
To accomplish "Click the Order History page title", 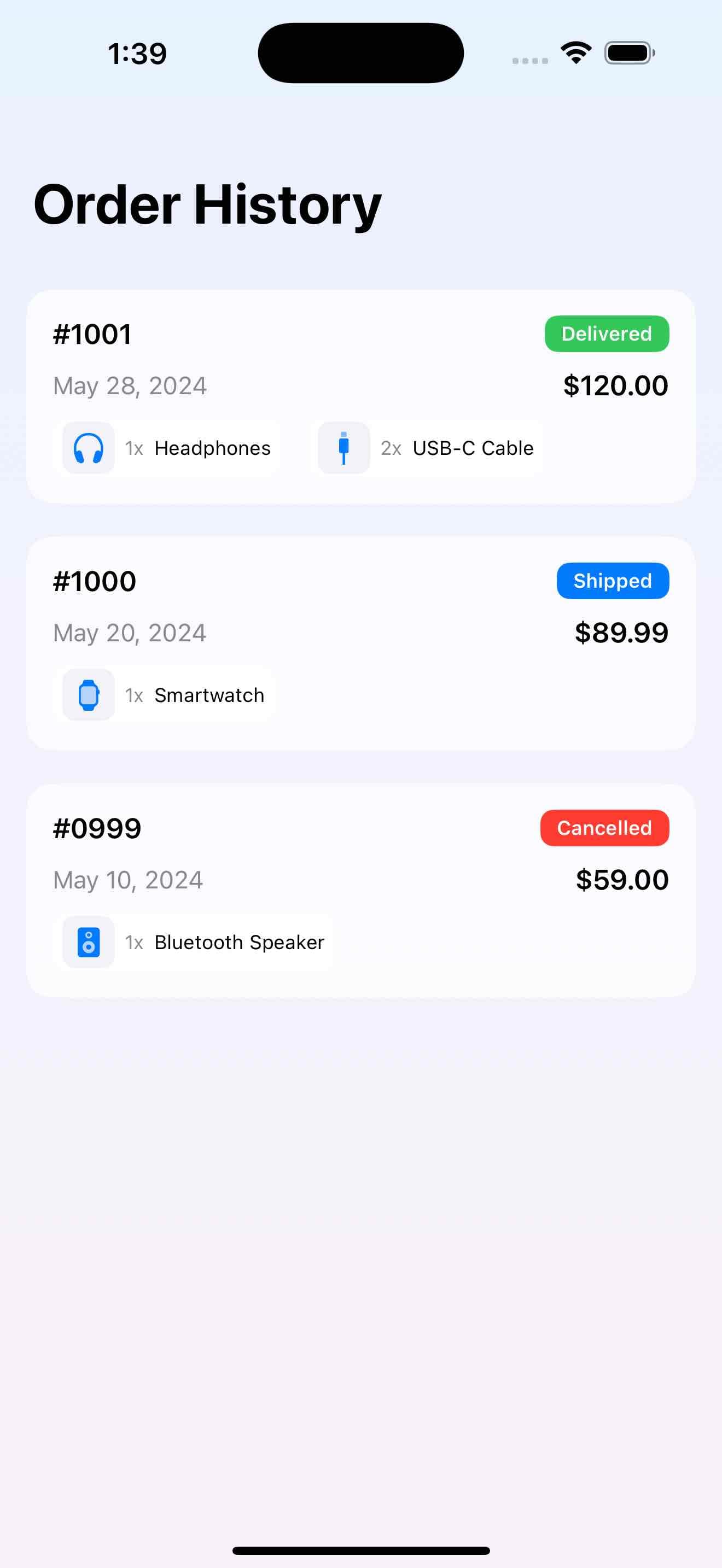I will pos(207,205).
